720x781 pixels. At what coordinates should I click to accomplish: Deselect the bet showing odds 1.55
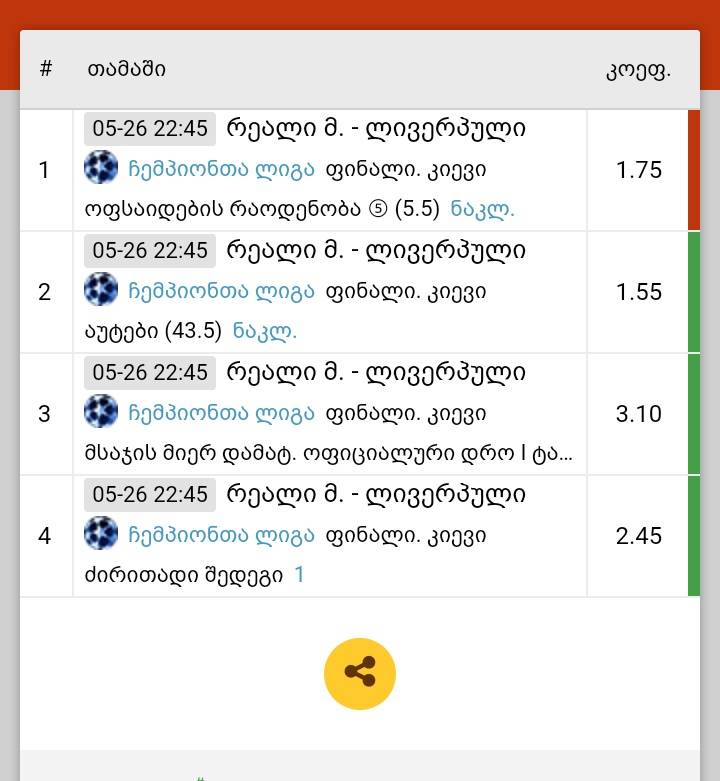pos(640,291)
